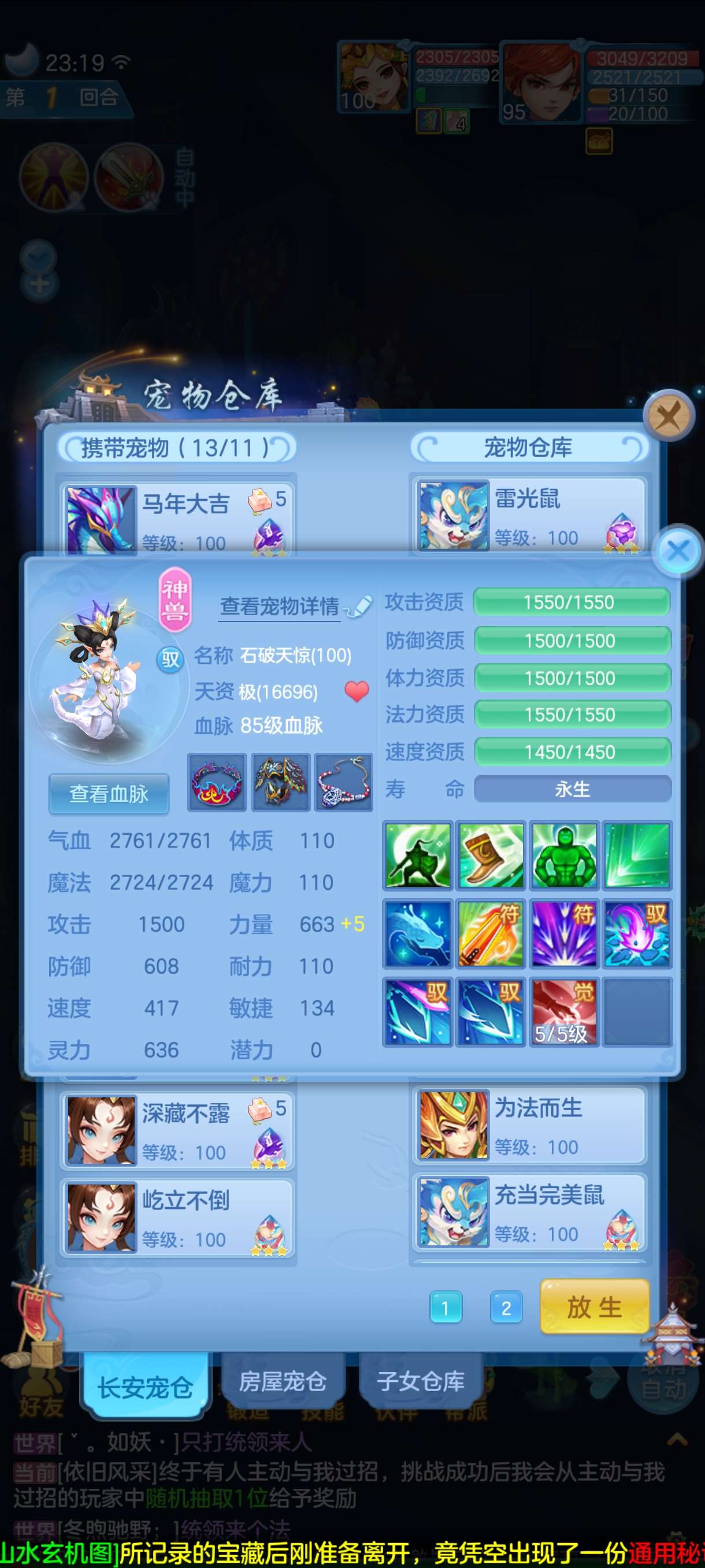The image size is (705, 1568).
Task: Tap the 放生 release button
Action: [593, 1307]
